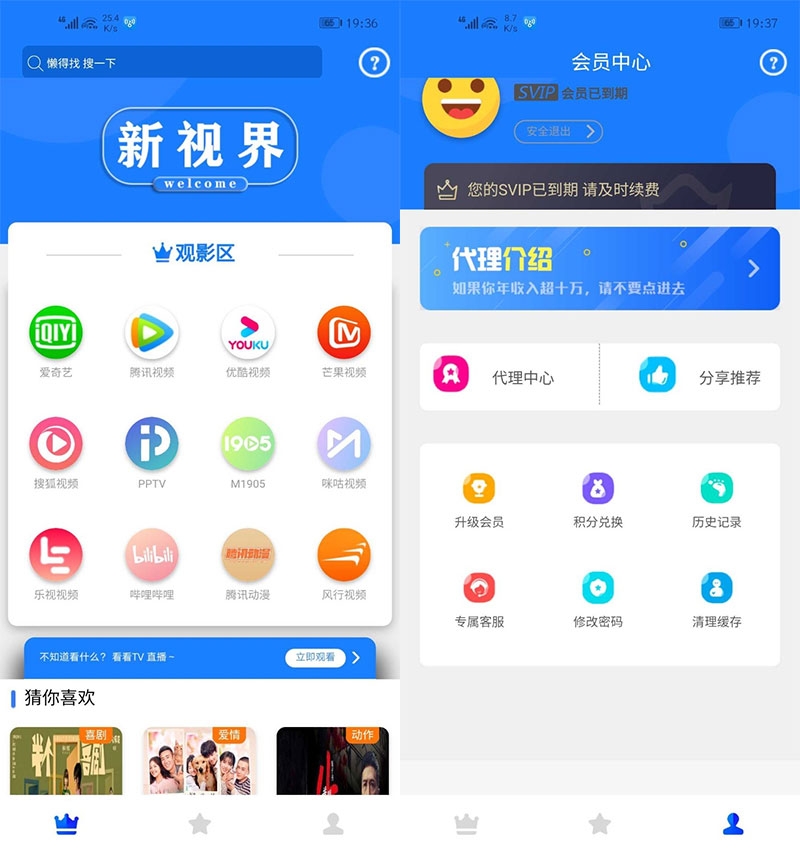Tap the 立即观看 button for TV live
Image resolution: width=800 pixels, height=856 pixels.
(x=314, y=657)
